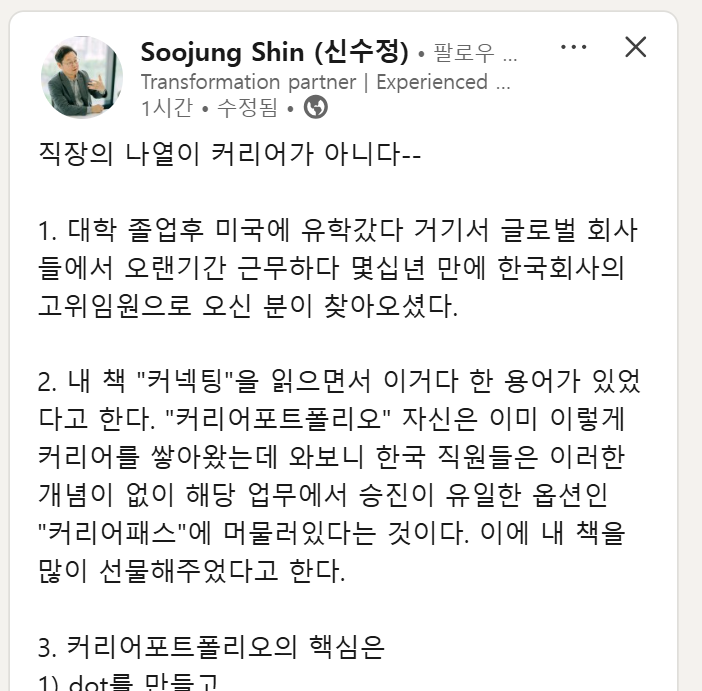This screenshot has height=691, width=702.
Task: Open Soojung Shin (신수정) profile name
Action: pos(275,51)
